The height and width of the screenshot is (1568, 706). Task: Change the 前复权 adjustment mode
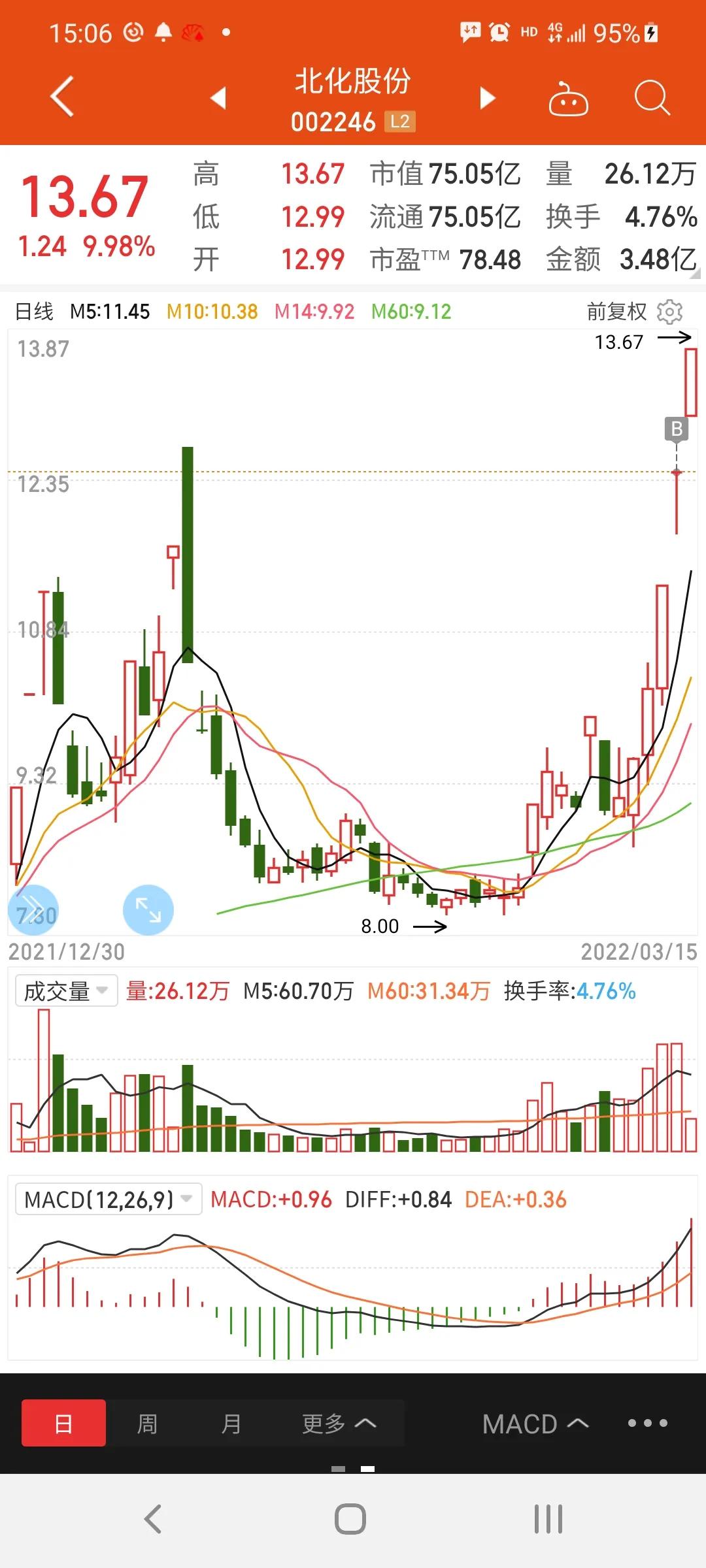point(616,312)
